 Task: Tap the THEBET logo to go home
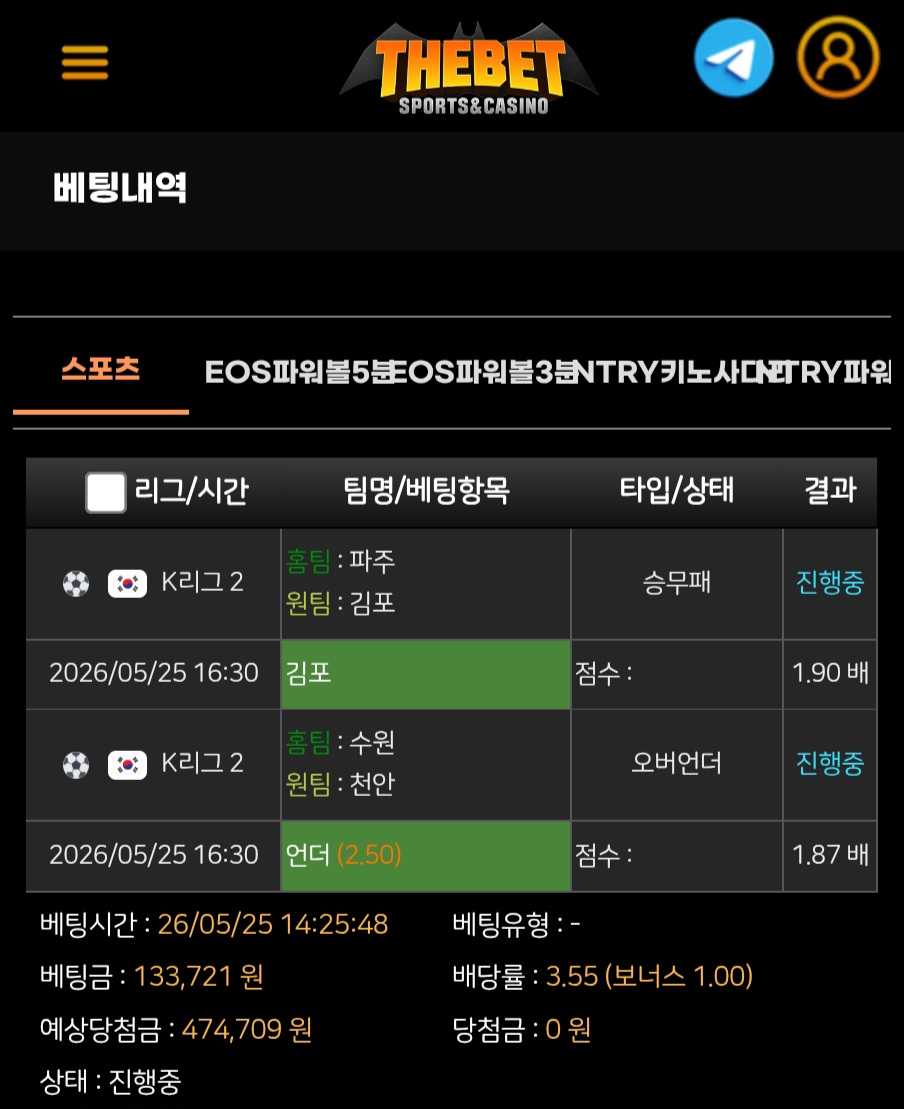pyautogui.click(x=470, y=69)
